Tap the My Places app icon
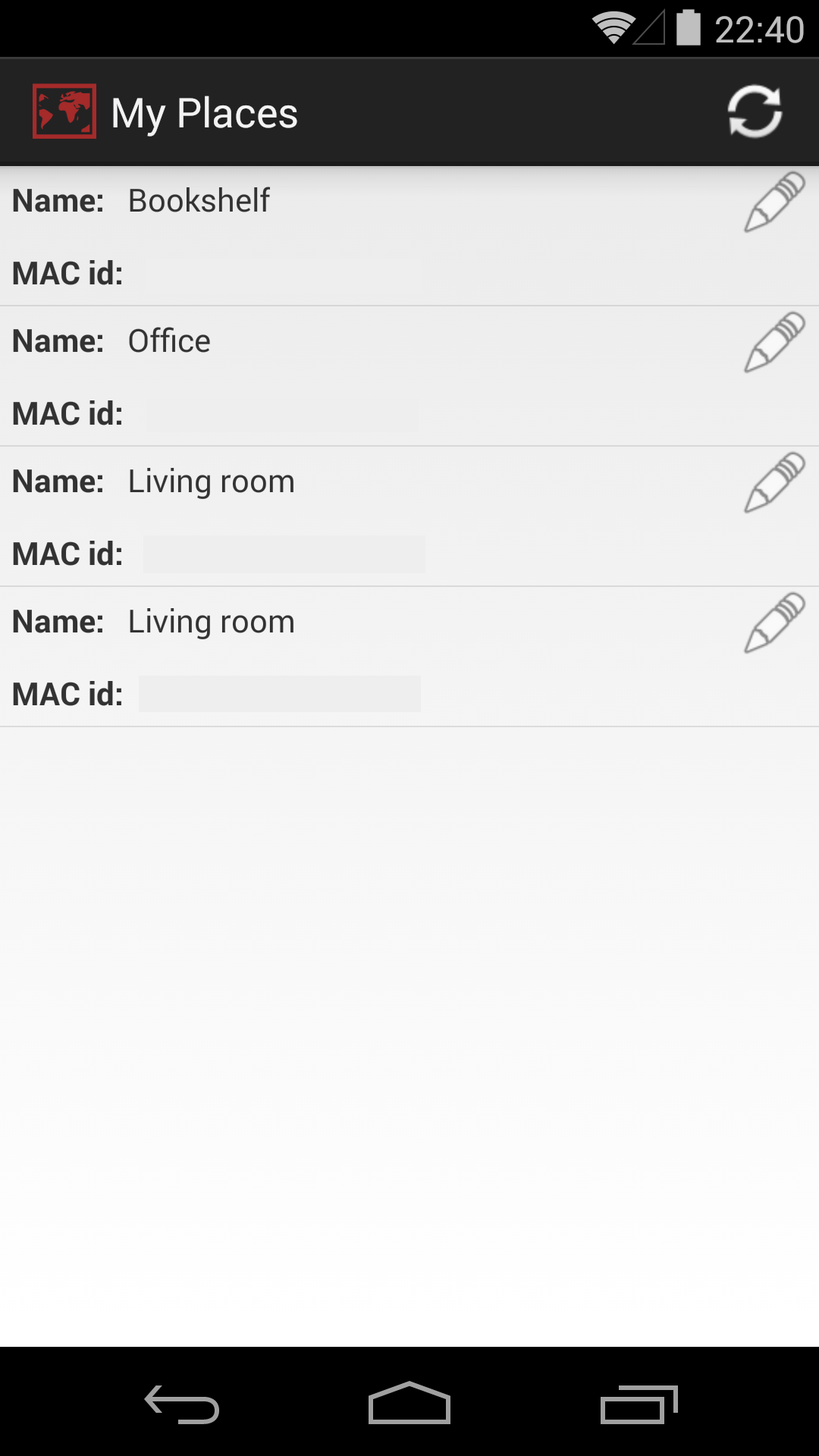The image size is (819, 1456). click(x=64, y=111)
